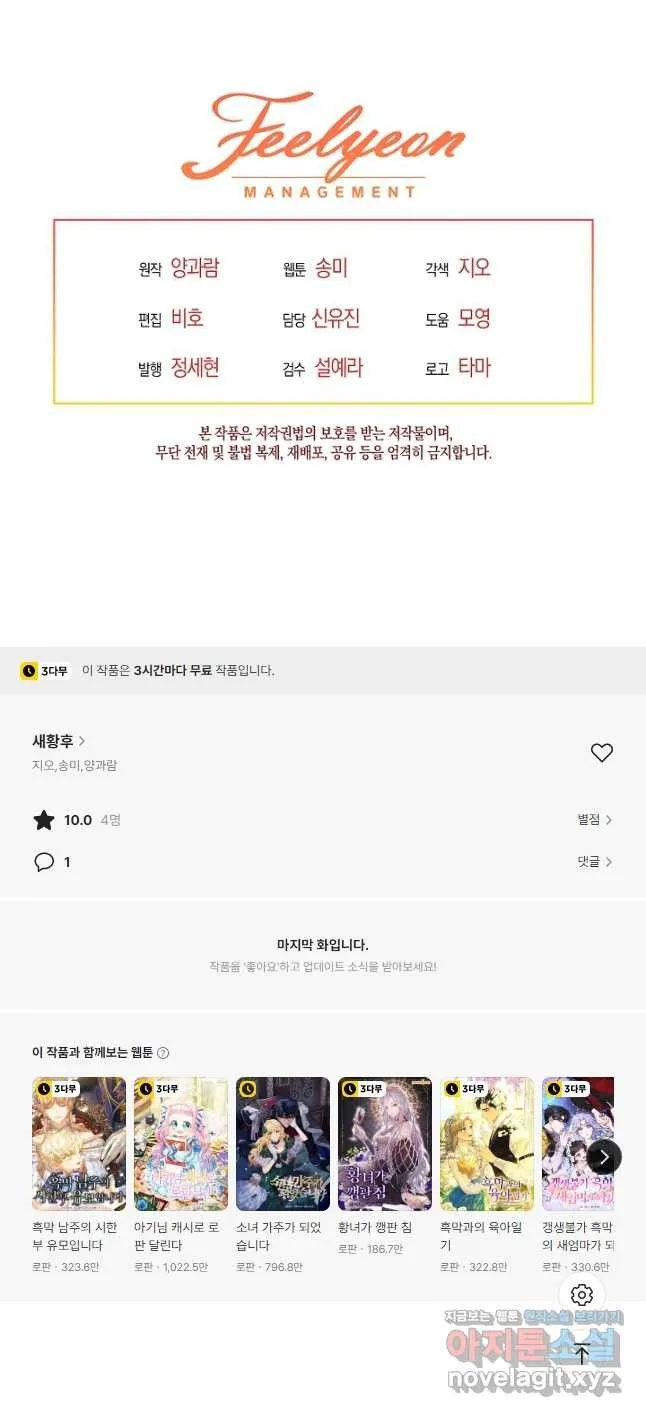This screenshot has height=1417, width=646.
Task: Open webtoon 흑막 남주의 시한부 유모입니다
Action: coord(79,1144)
